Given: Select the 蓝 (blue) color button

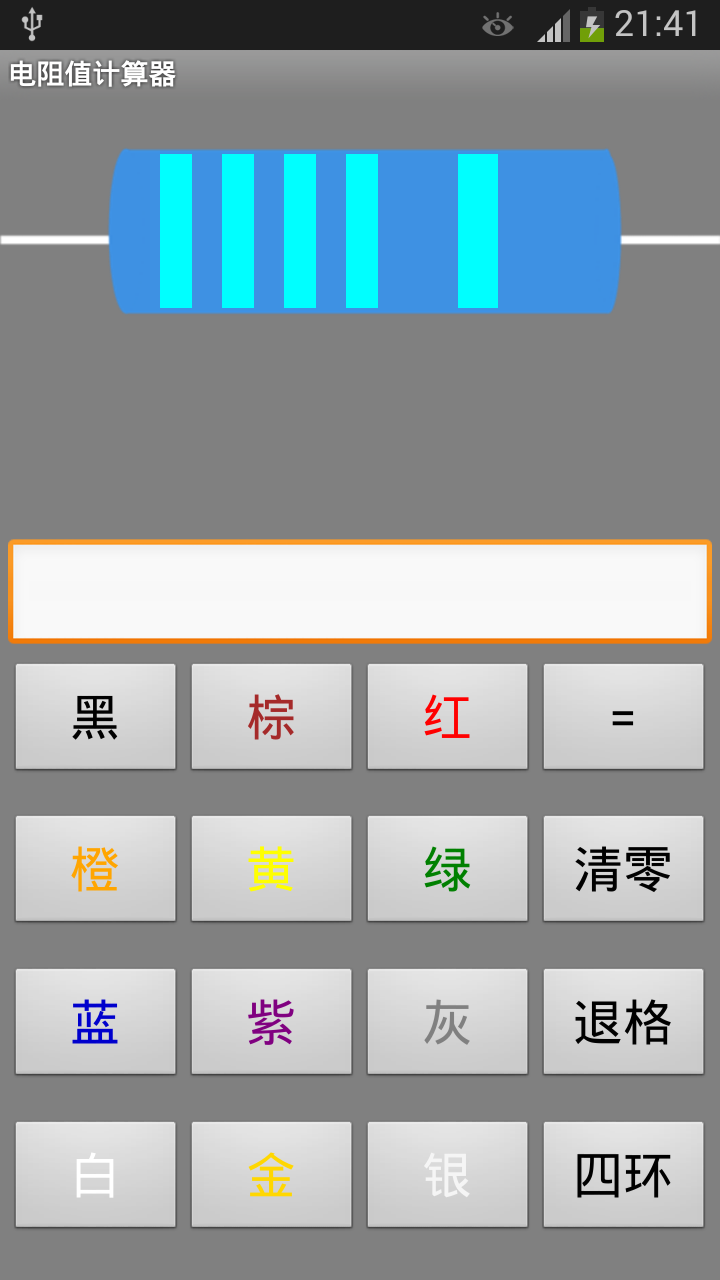Looking at the screenshot, I should point(95,1022).
